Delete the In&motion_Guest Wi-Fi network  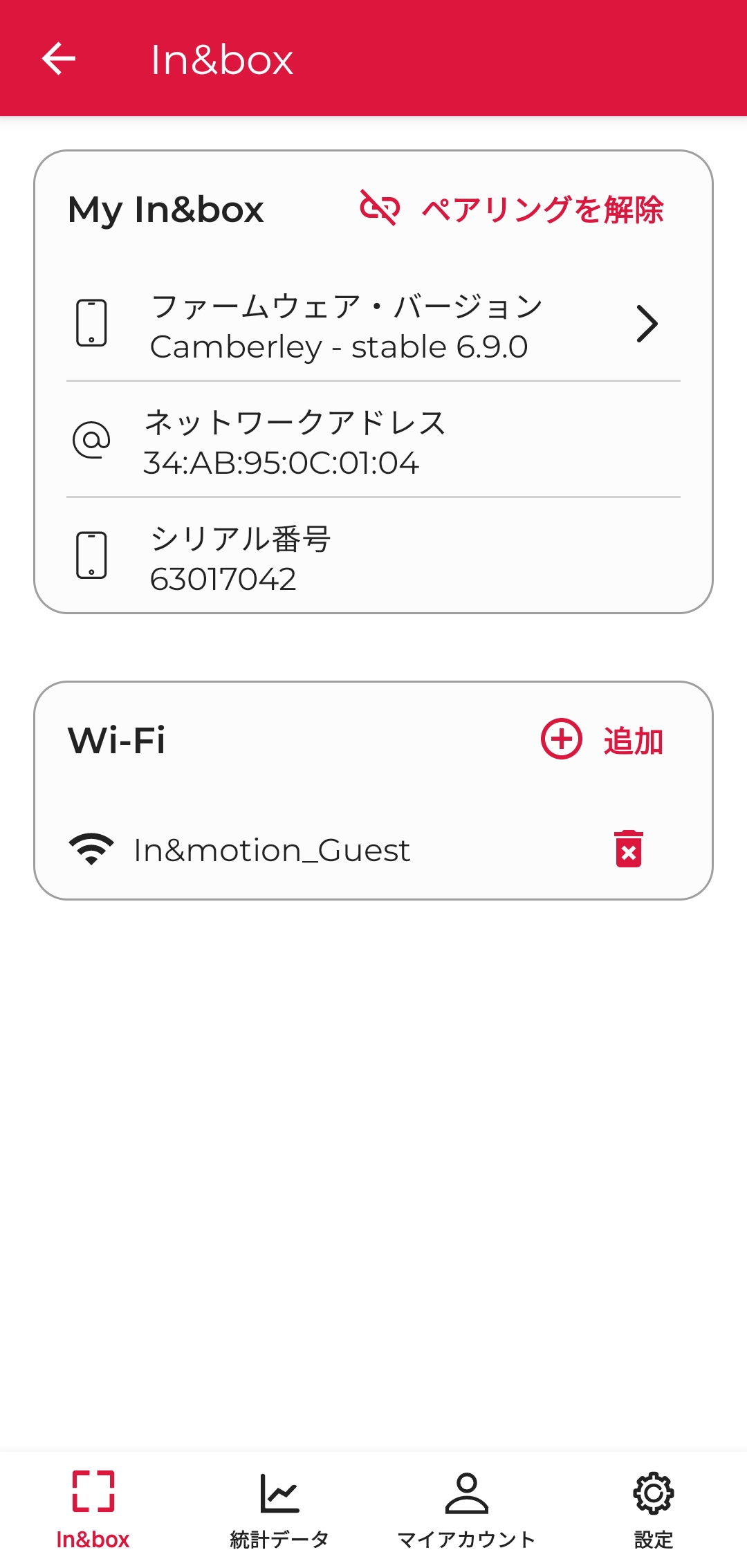(x=628, y=849)
